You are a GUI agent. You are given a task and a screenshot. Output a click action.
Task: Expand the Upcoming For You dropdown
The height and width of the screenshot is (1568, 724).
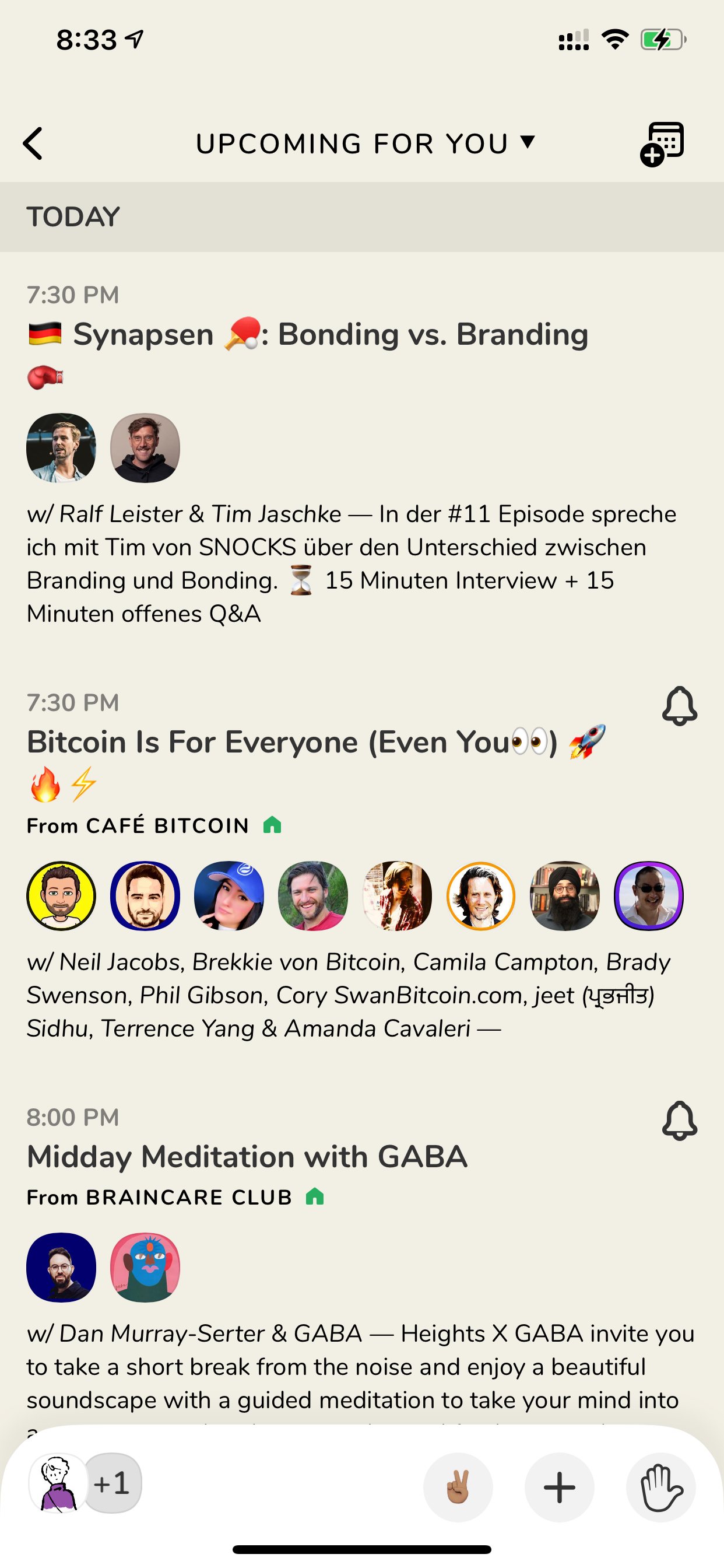tap(365, 143)
